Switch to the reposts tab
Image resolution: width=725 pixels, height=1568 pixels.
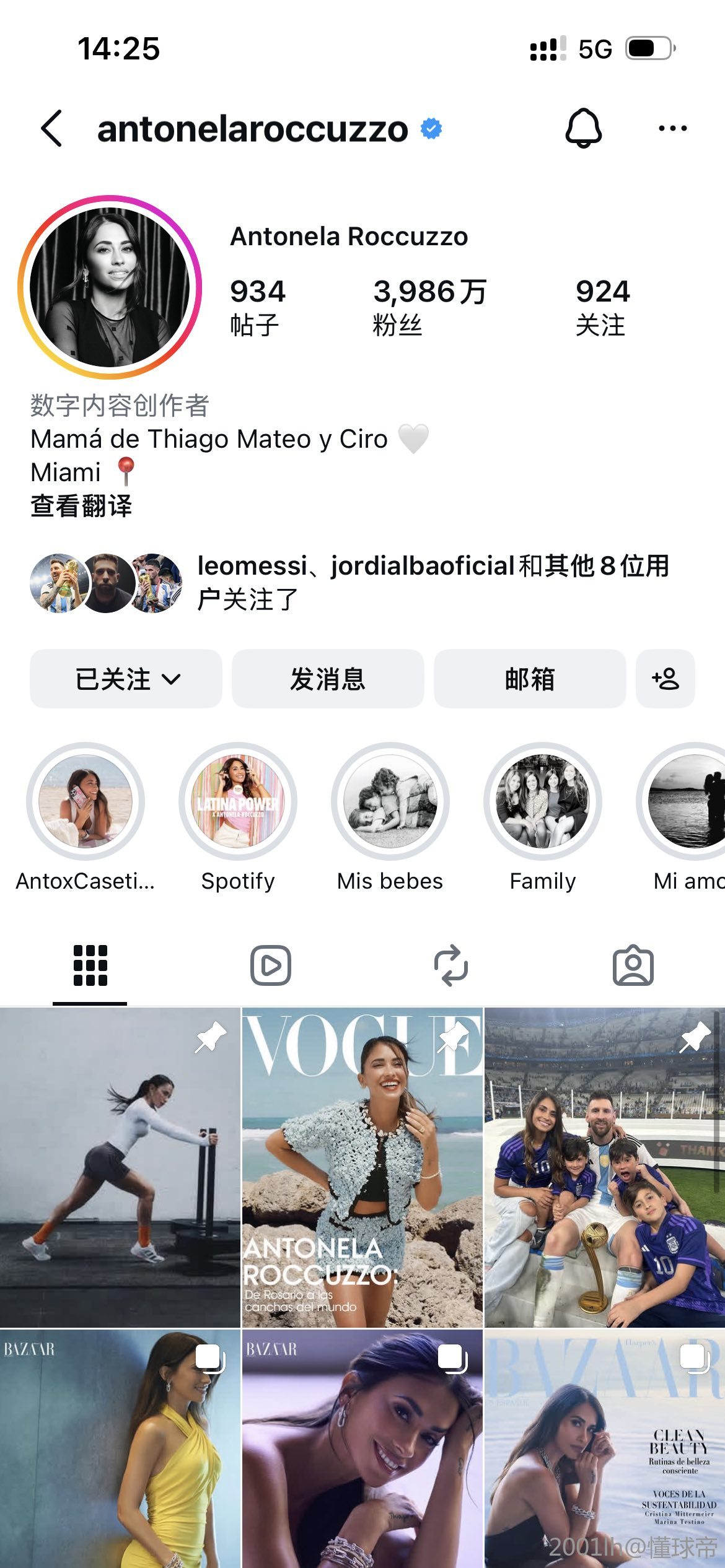[x=451, y=965]
